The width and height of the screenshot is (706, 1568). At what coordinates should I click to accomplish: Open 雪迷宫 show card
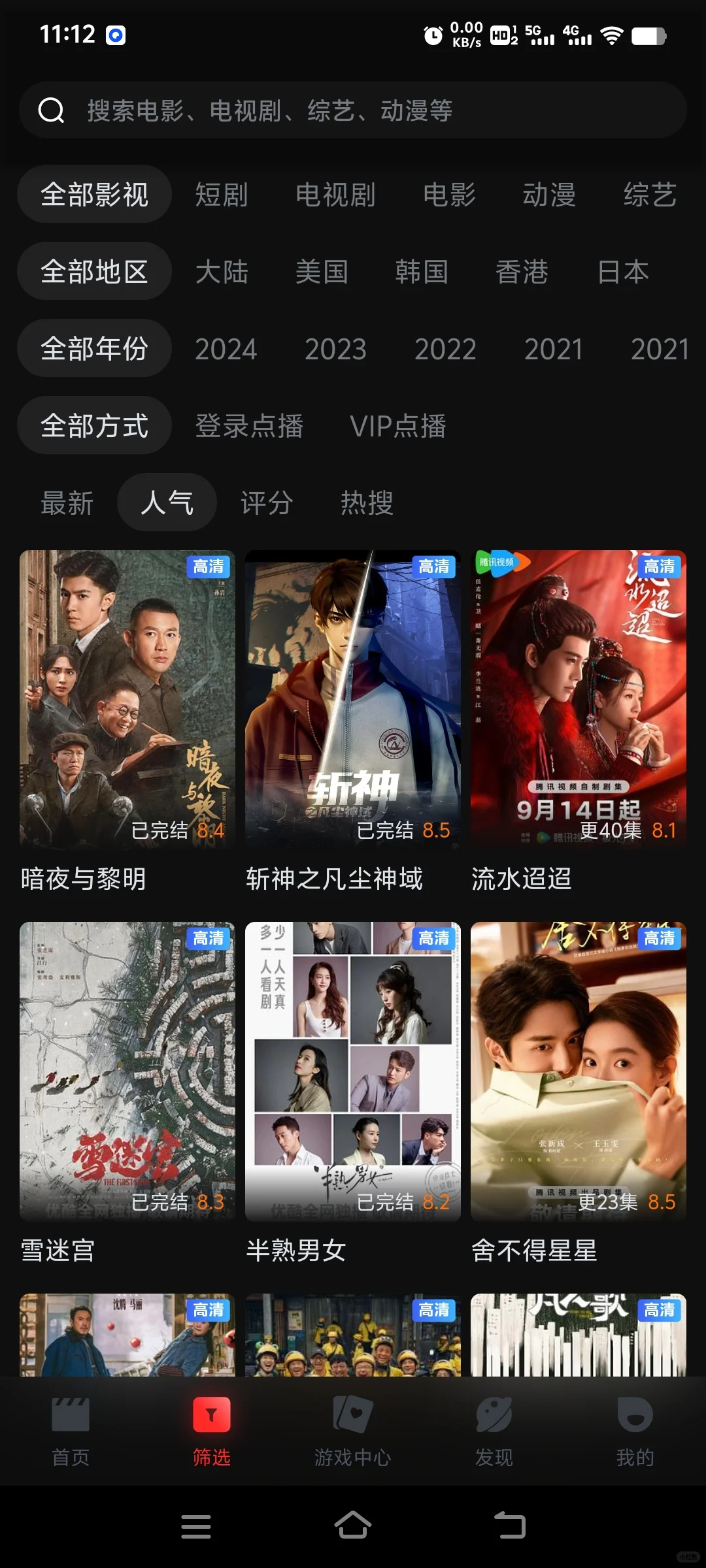tap(127, 1071)
